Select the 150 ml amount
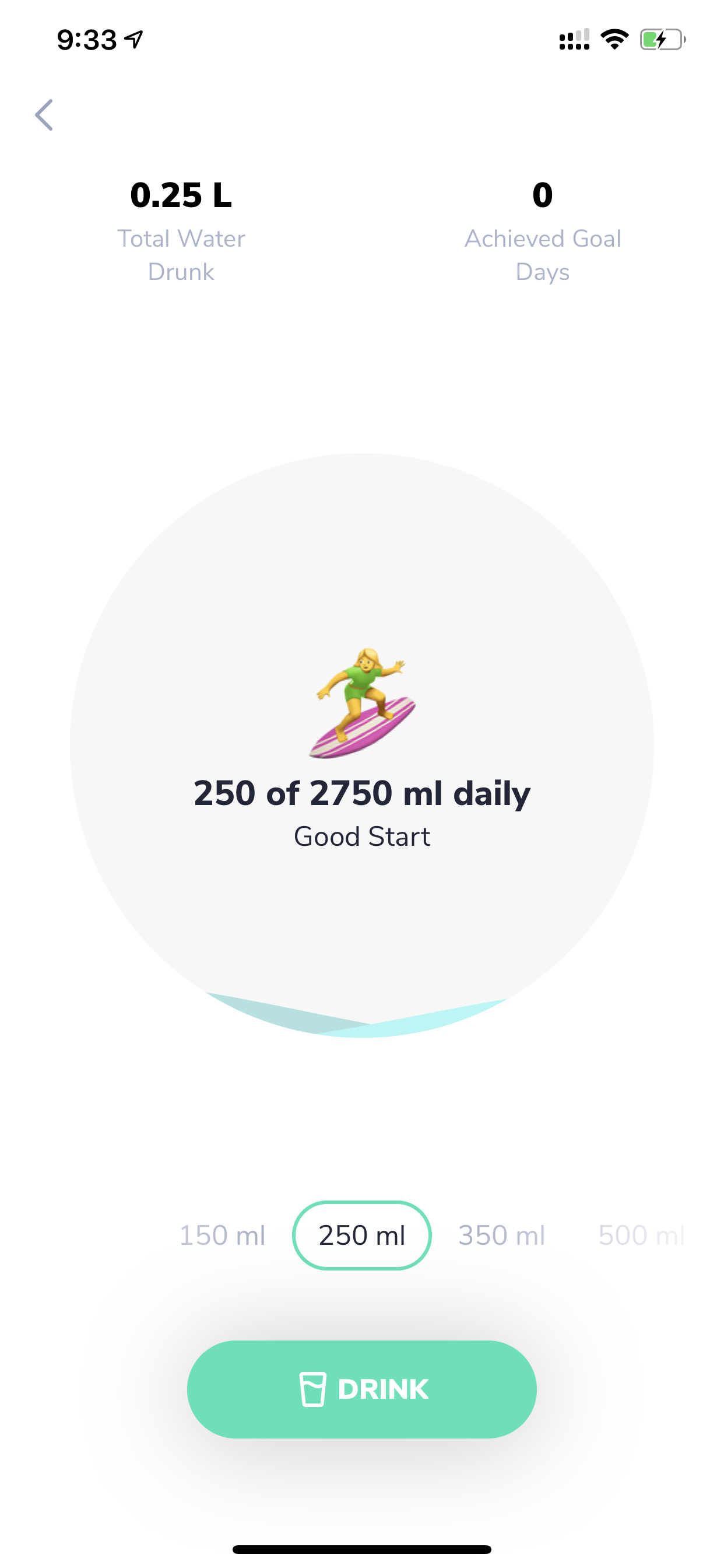The height and width of the screenshot is (1568, 724). [222, 1235]
